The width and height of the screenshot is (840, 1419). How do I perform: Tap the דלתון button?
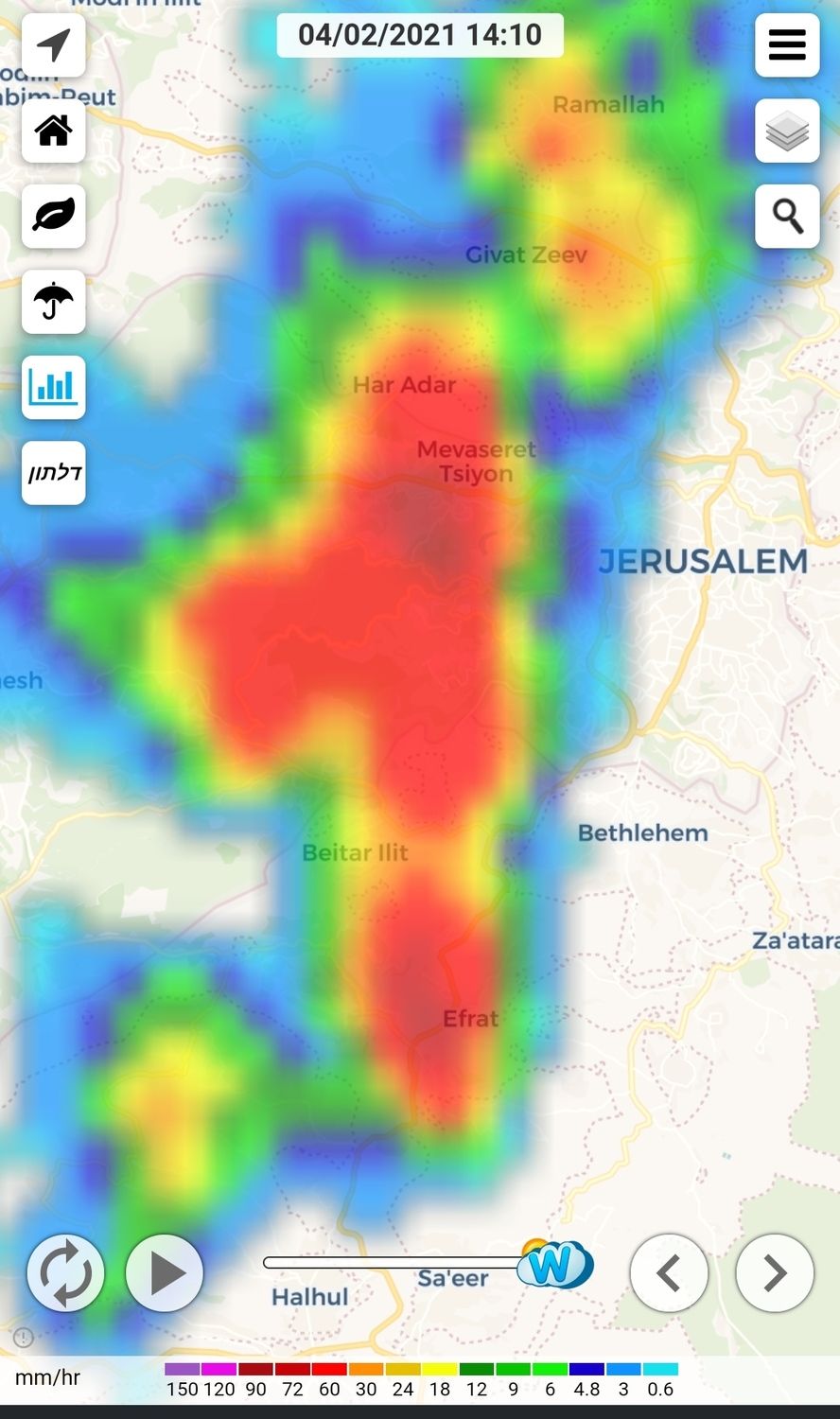54,472
